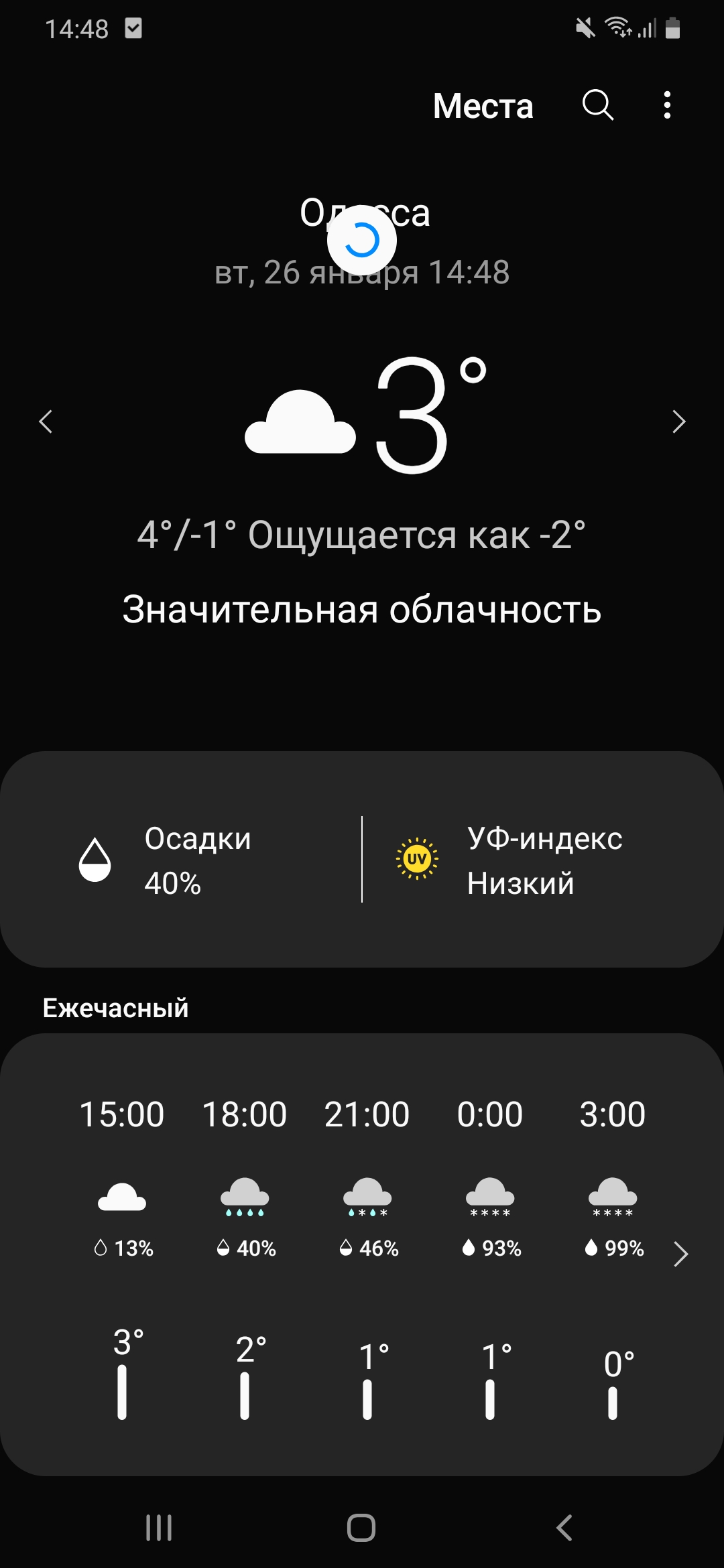724x1568 pixels.
Task: Open the three-dot overflow menu
Action: [667, 105]
